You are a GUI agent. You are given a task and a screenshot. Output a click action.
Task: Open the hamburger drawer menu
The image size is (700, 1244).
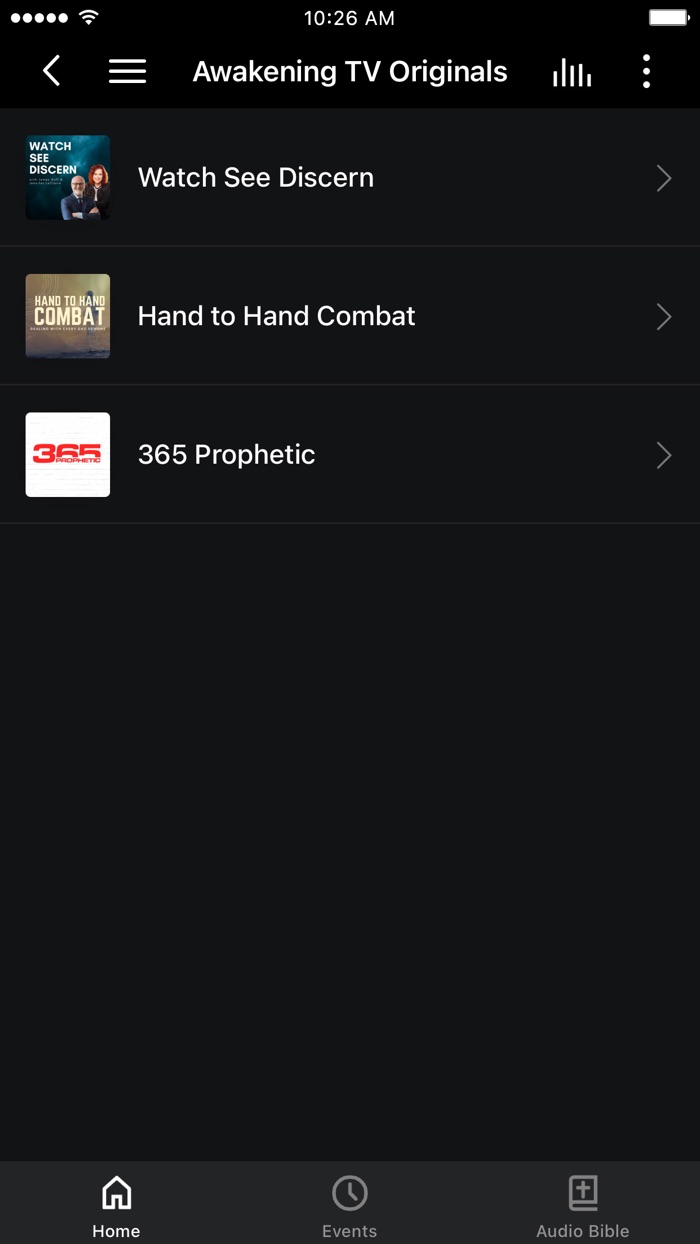click(x=127, y=71)
